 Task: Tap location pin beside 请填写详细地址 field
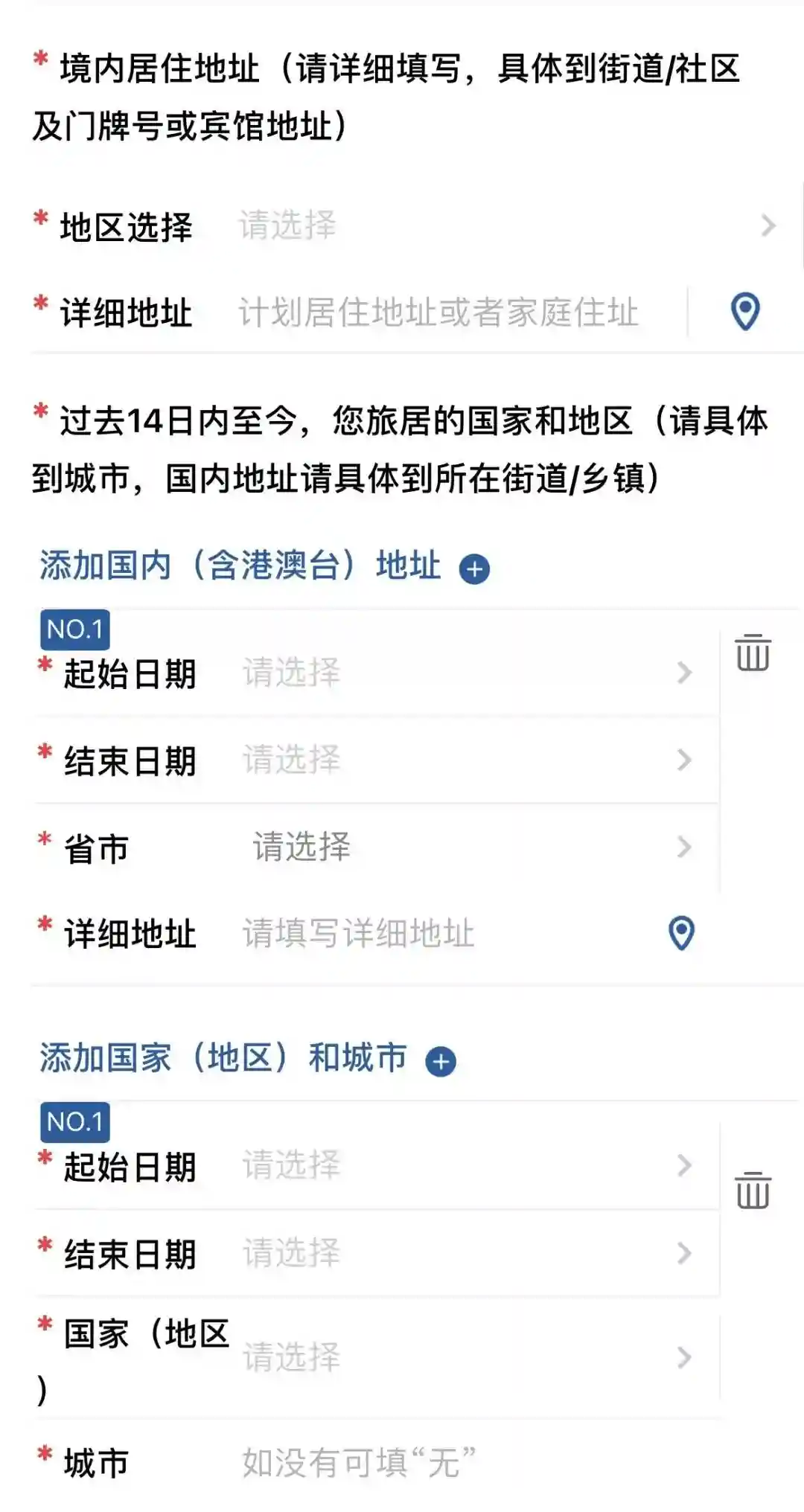(681, 933)
